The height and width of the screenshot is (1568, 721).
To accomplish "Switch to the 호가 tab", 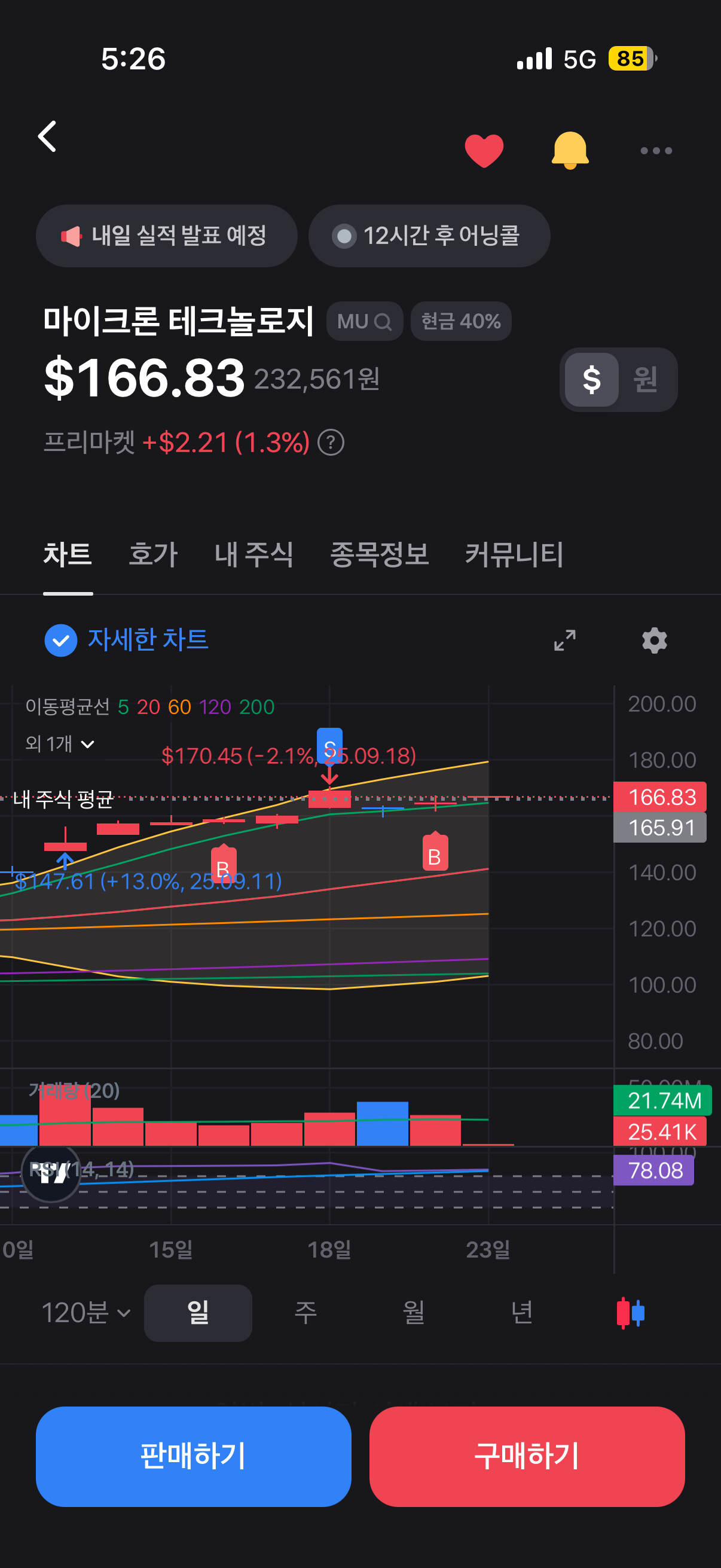I will [x=153, y=554].
